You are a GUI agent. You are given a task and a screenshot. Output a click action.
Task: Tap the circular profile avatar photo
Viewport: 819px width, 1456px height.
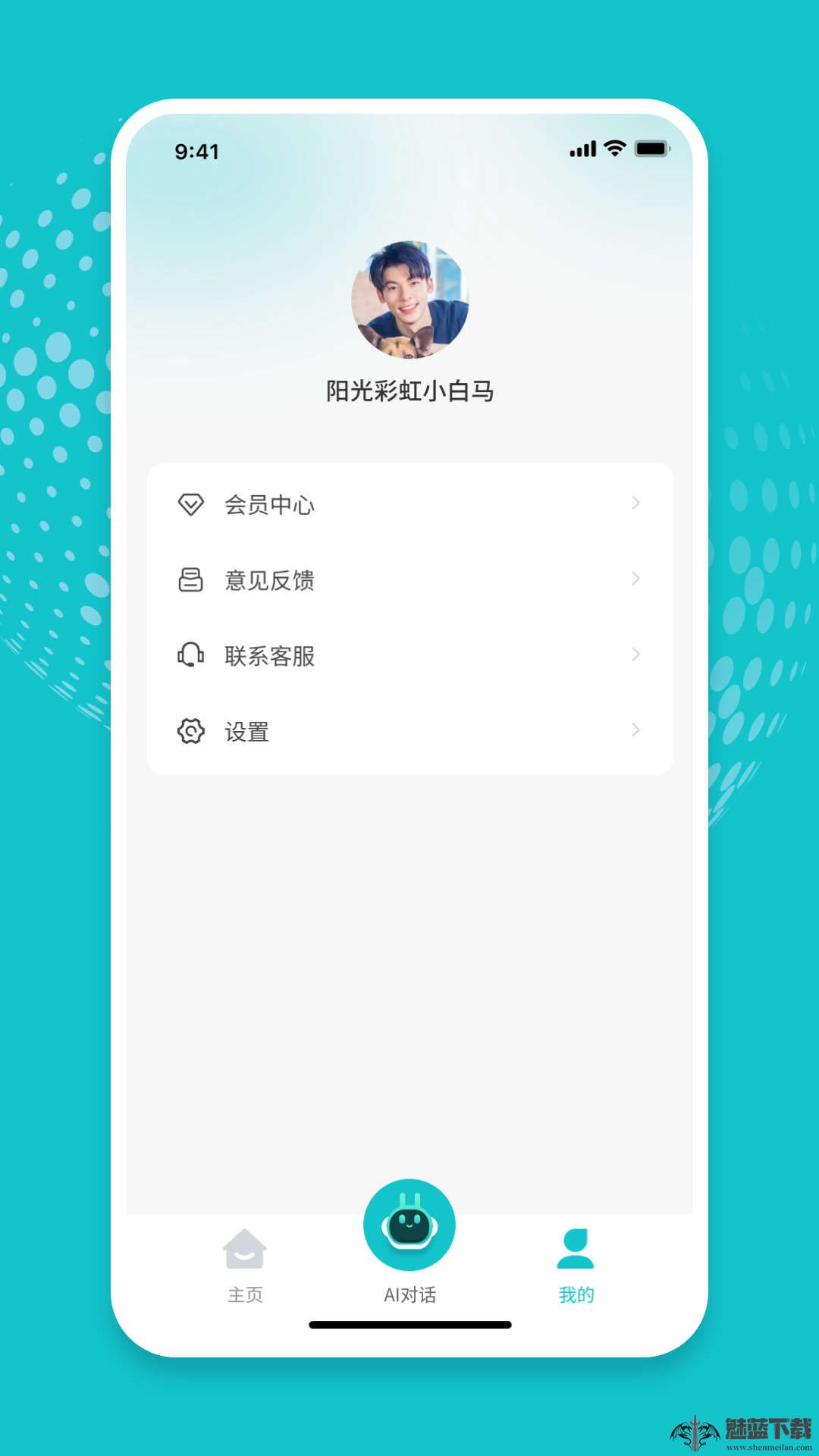[x=409, y=297]
